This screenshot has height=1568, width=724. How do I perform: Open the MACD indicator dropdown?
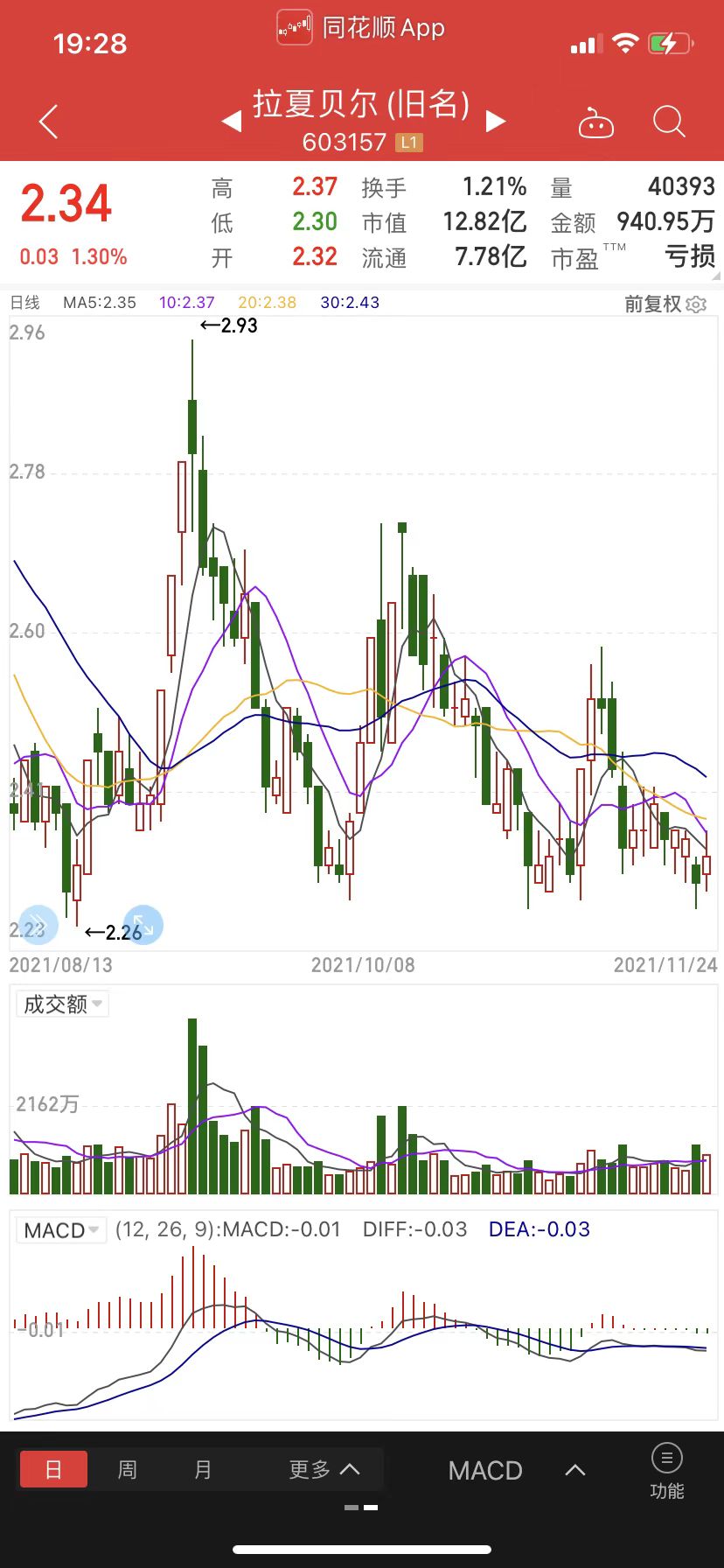(61, 1229)
